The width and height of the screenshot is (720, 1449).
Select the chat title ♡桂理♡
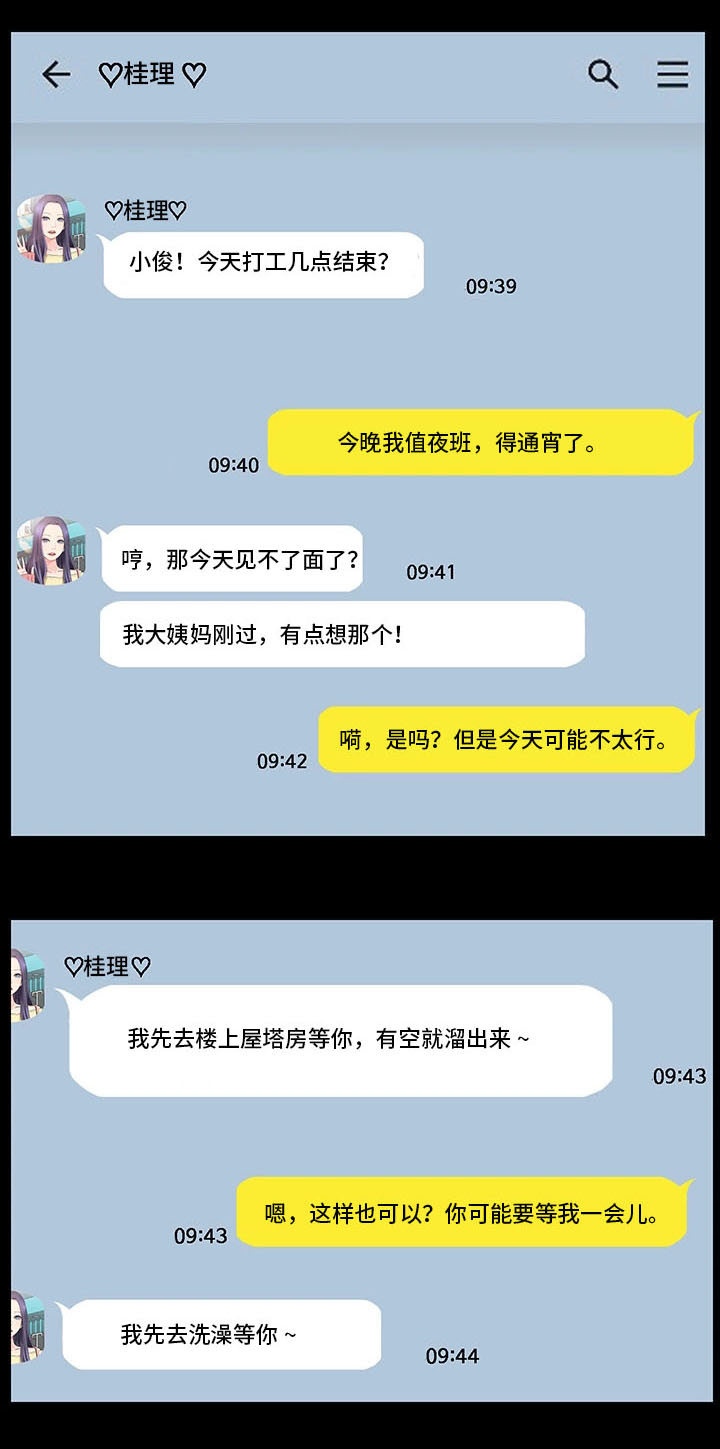pos(150,74)
